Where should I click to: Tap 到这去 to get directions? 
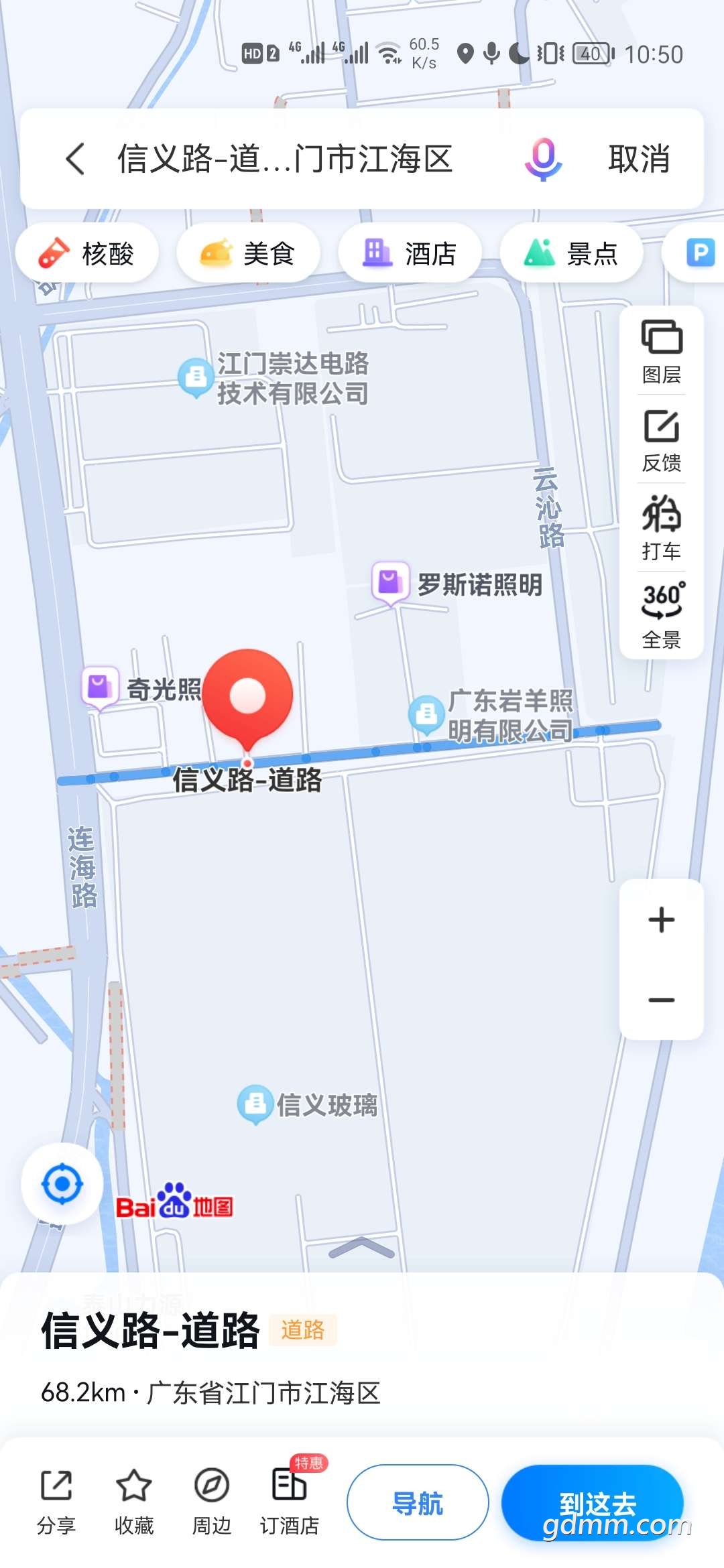(593, 1502)
